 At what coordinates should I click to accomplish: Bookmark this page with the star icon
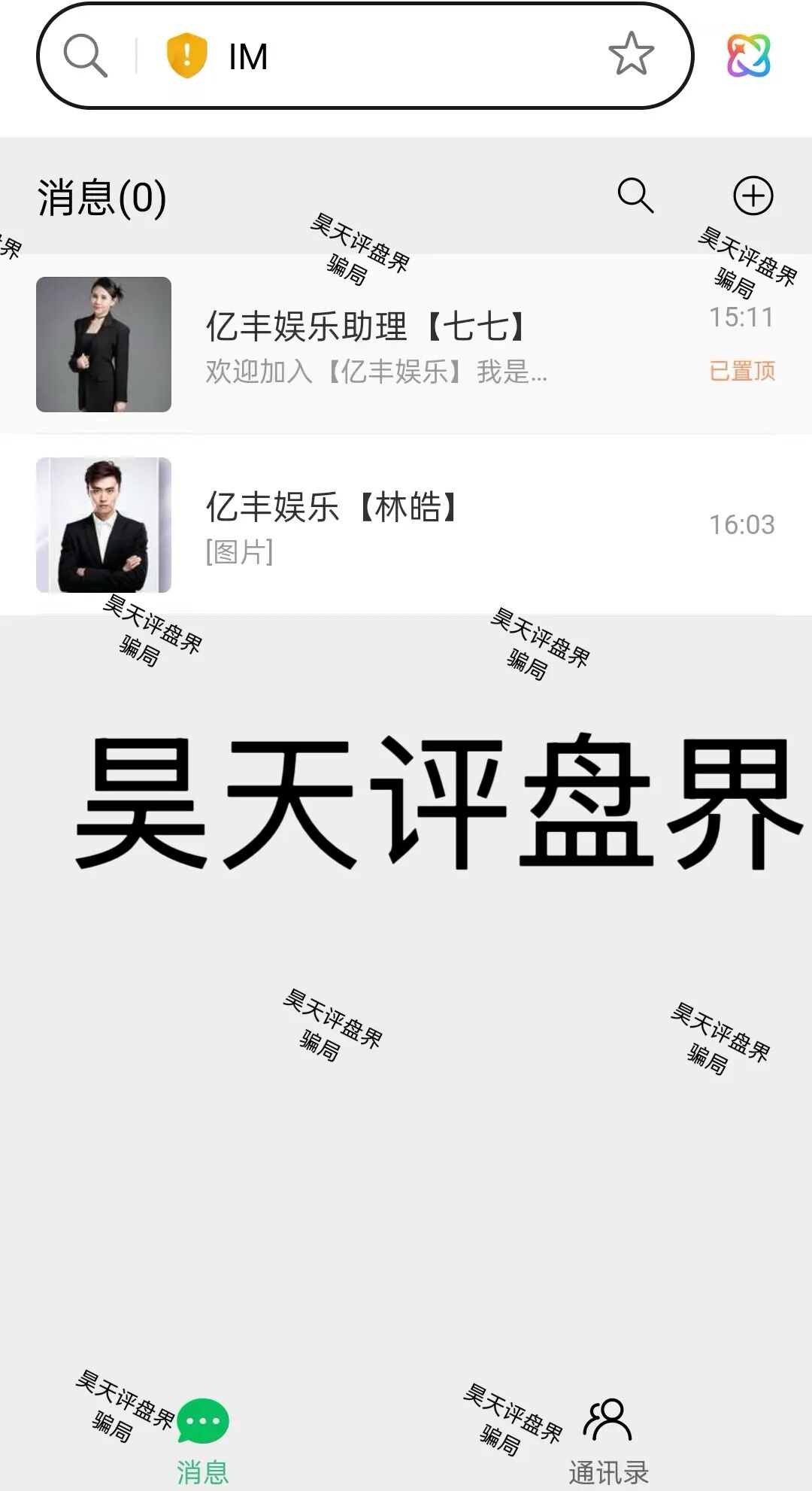click(x=631, y=54)
